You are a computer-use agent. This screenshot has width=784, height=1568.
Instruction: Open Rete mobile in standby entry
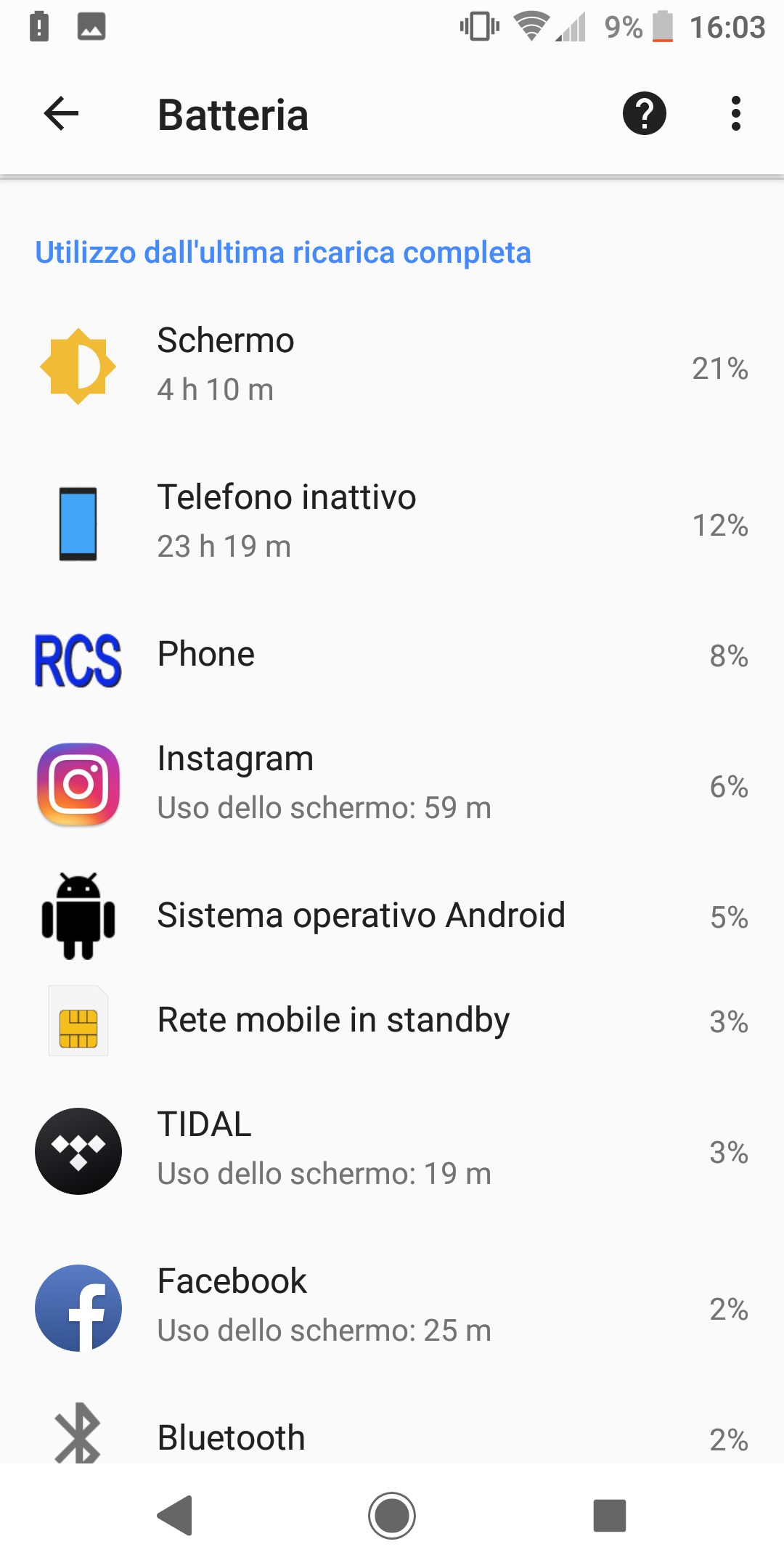pos(392,1021)
